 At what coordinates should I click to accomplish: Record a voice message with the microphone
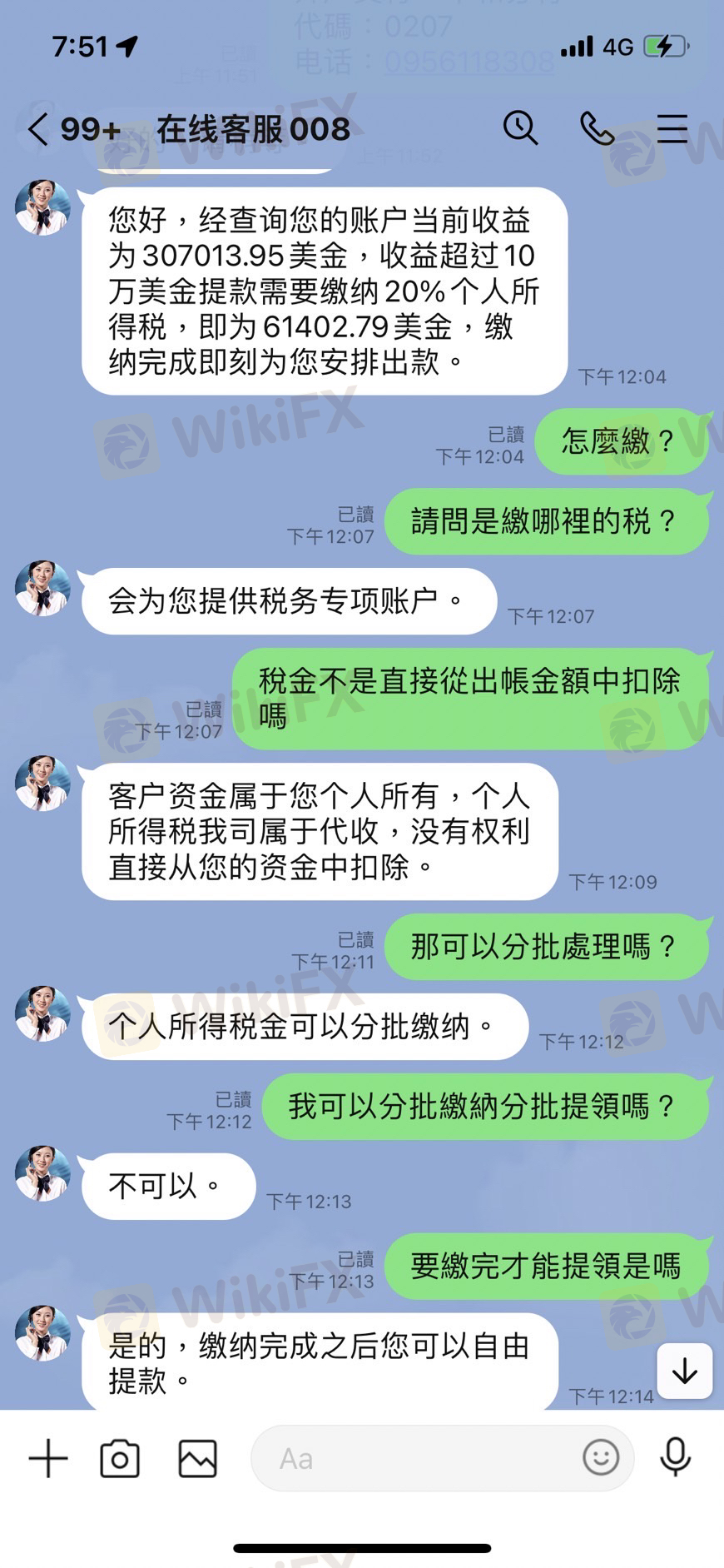[675, 1457]
